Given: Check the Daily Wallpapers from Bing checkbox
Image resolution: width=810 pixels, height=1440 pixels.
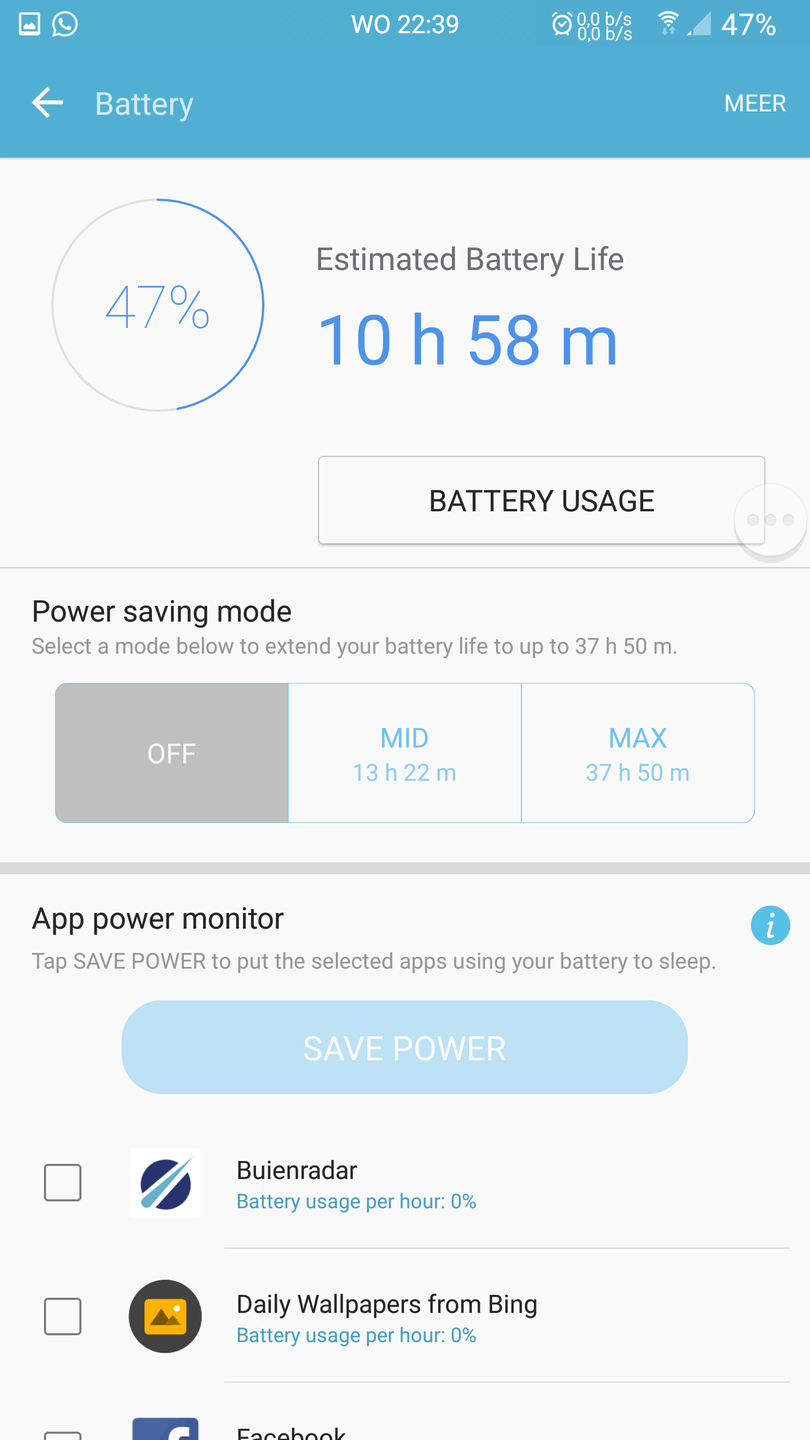Looking at the screenshot, I should 63,1316.
